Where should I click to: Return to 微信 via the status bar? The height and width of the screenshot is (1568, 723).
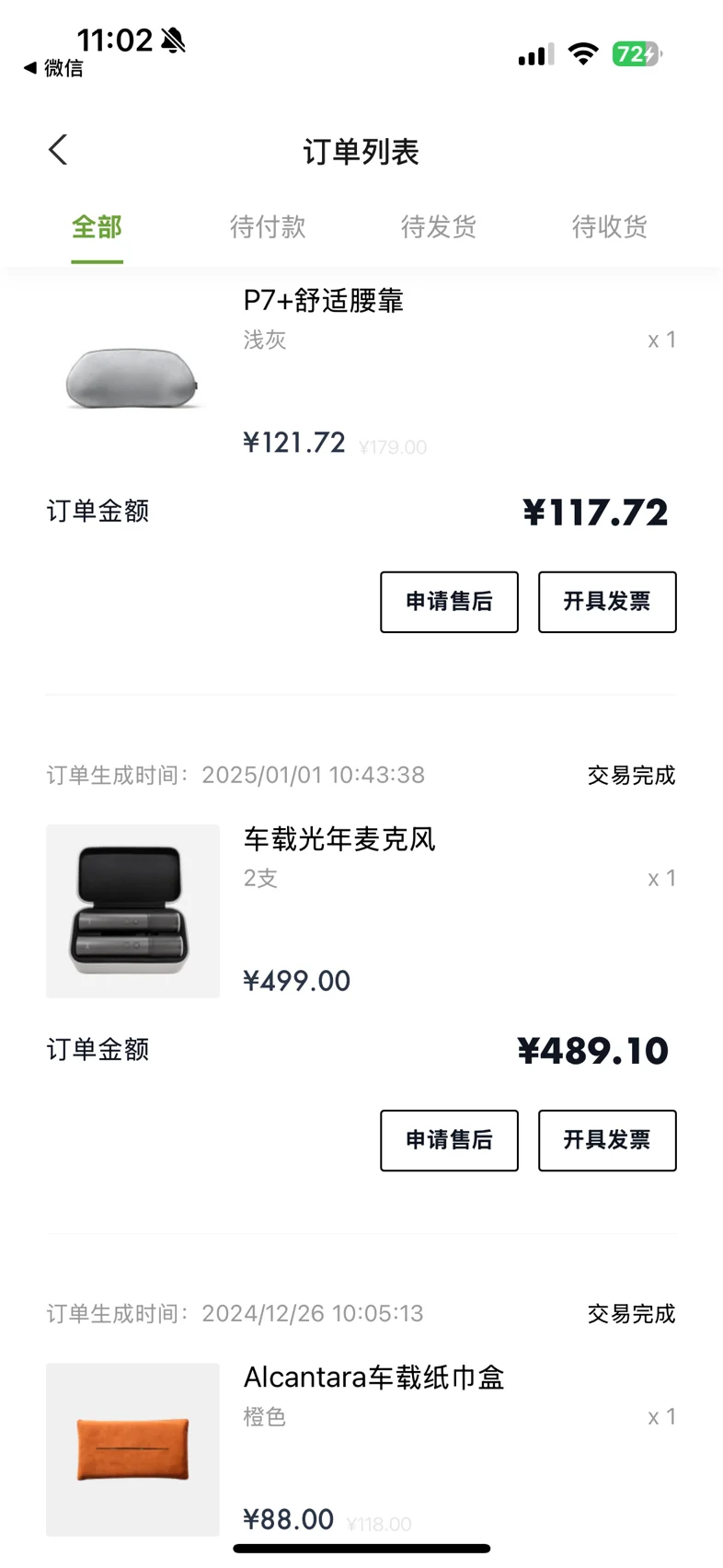[x=53, y=68]
